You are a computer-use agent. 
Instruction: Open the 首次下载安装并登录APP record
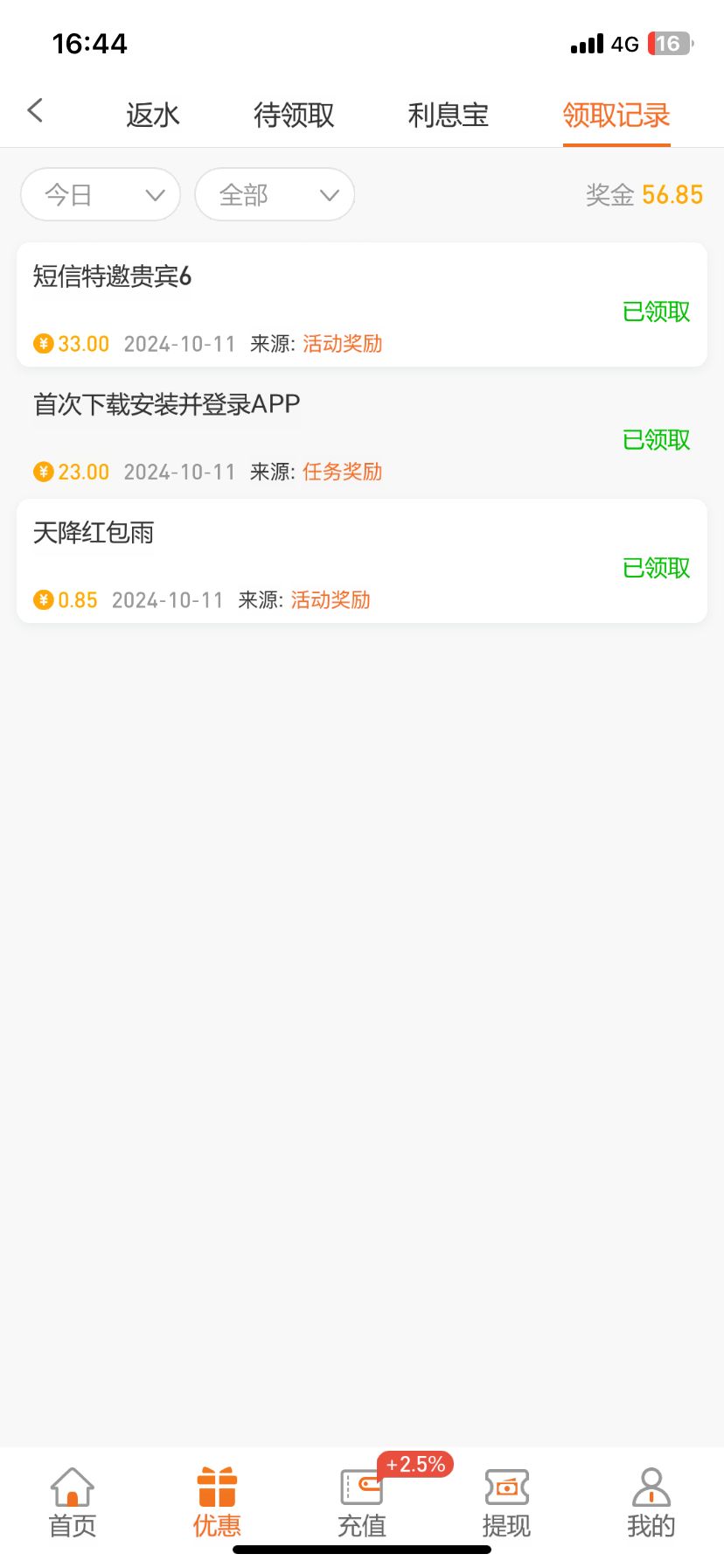362,434
